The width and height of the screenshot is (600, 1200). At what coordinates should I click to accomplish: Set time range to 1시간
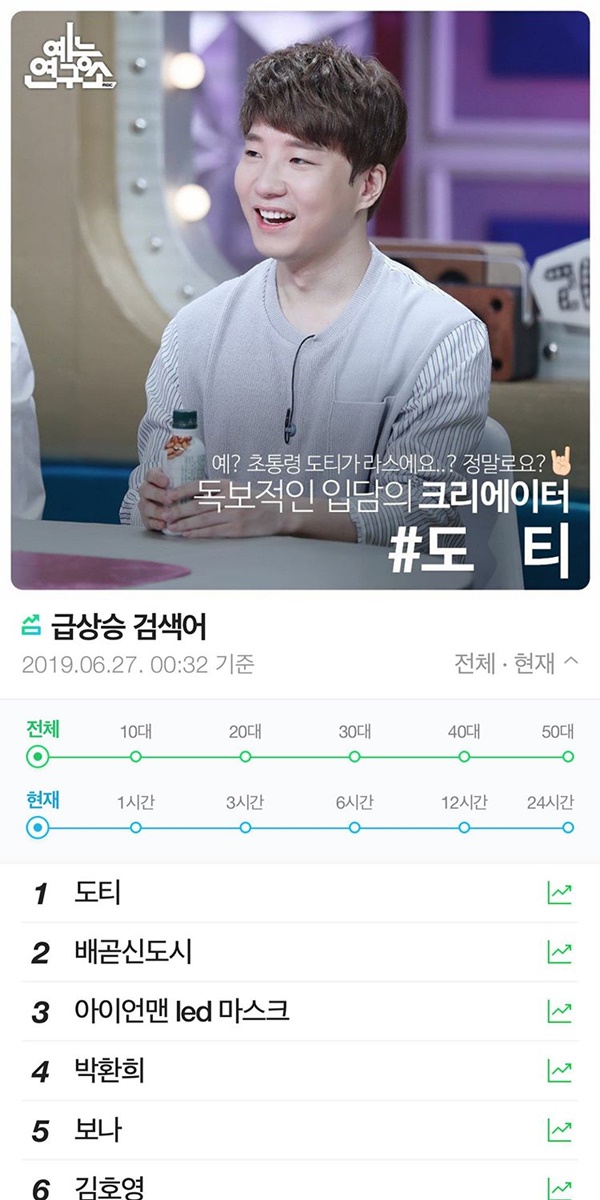click(136, 827)
